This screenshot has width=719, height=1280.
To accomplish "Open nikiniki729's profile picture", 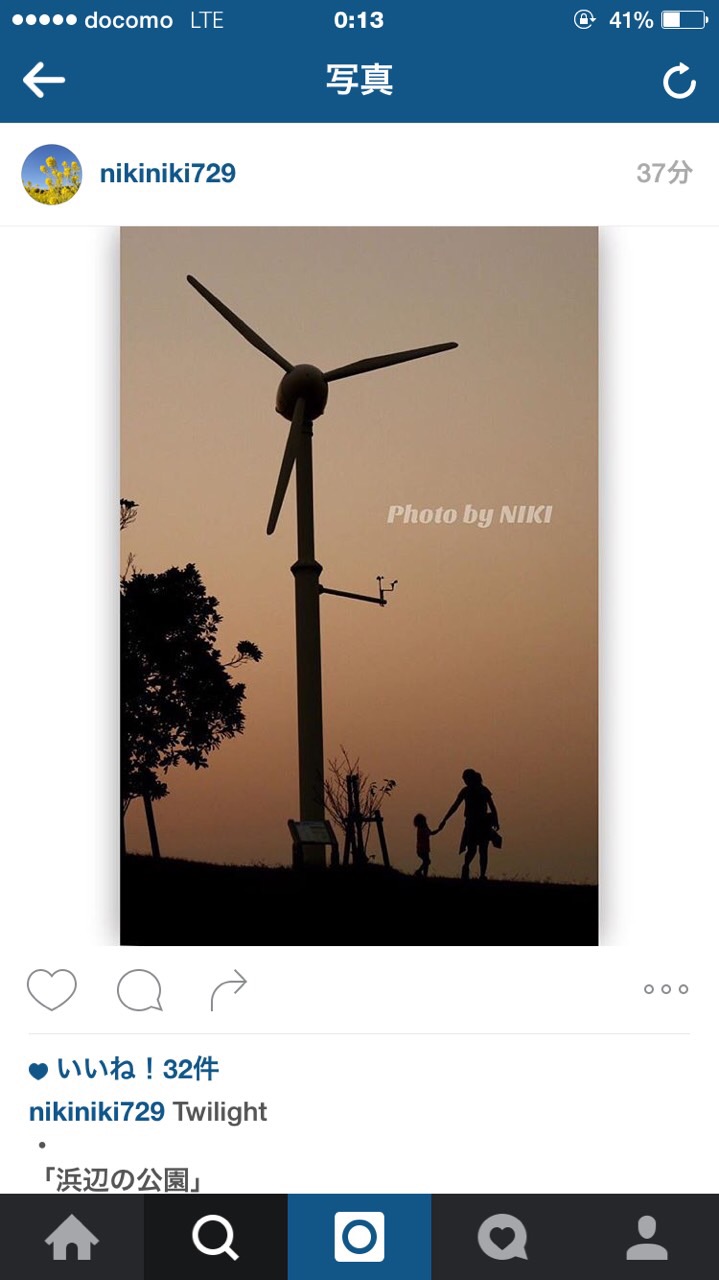I will pyautogui.click(x=51, y=174).
